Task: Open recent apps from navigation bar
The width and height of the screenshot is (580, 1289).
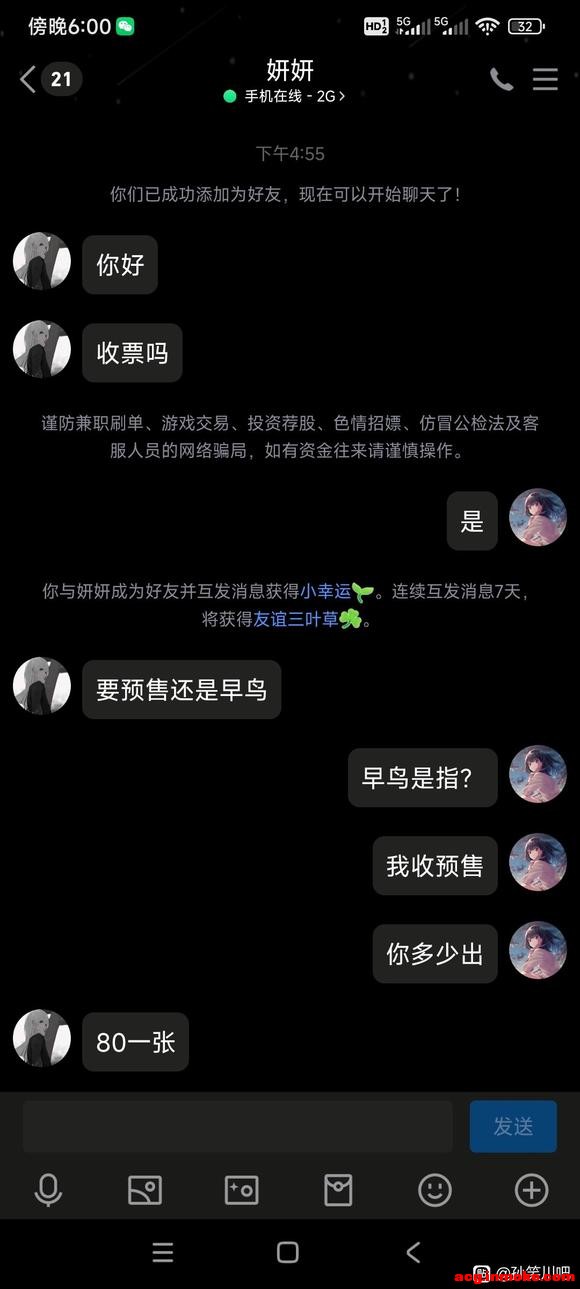Action: [163, 1252]
